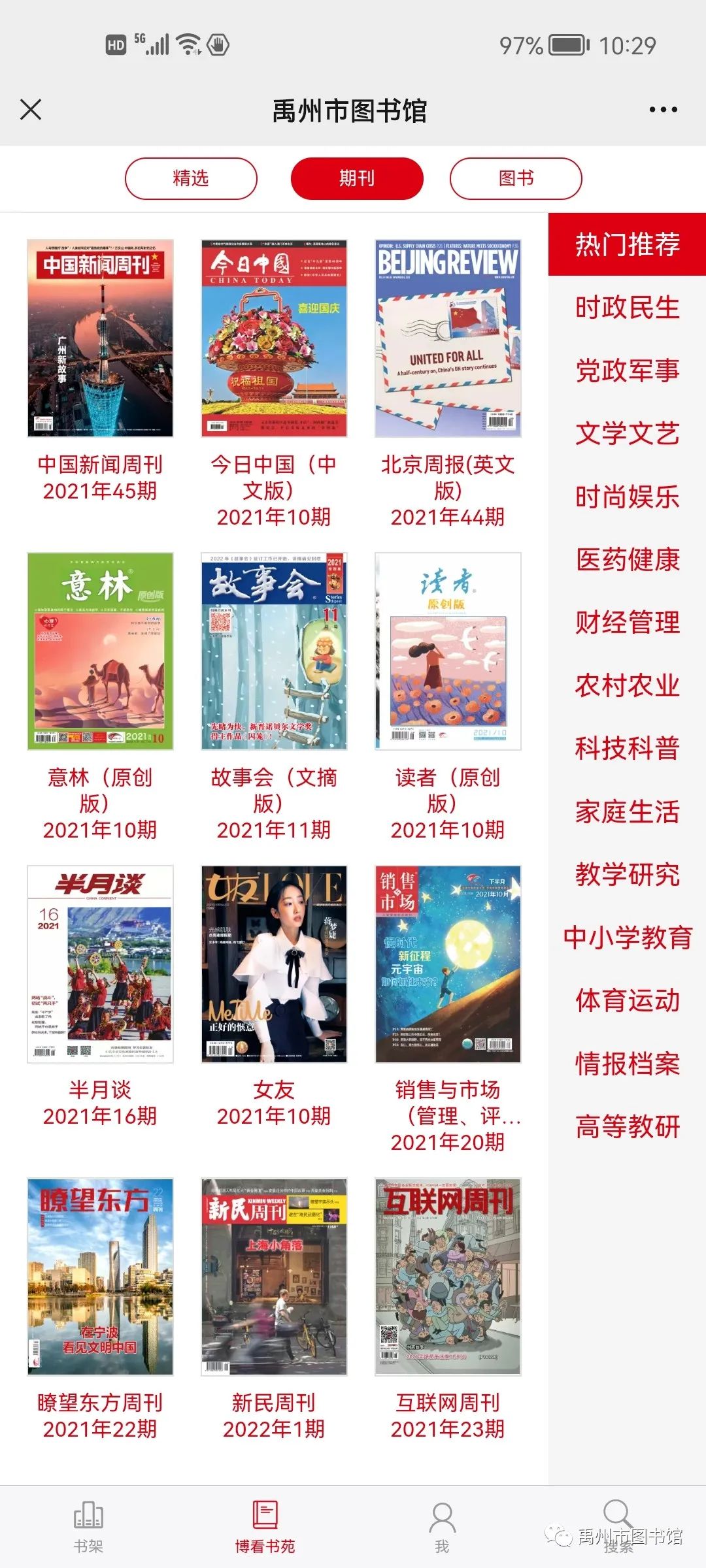Open the 科技科普 category
The image size is (706, 1568).
pyautogui.click(x=627, y=749)
